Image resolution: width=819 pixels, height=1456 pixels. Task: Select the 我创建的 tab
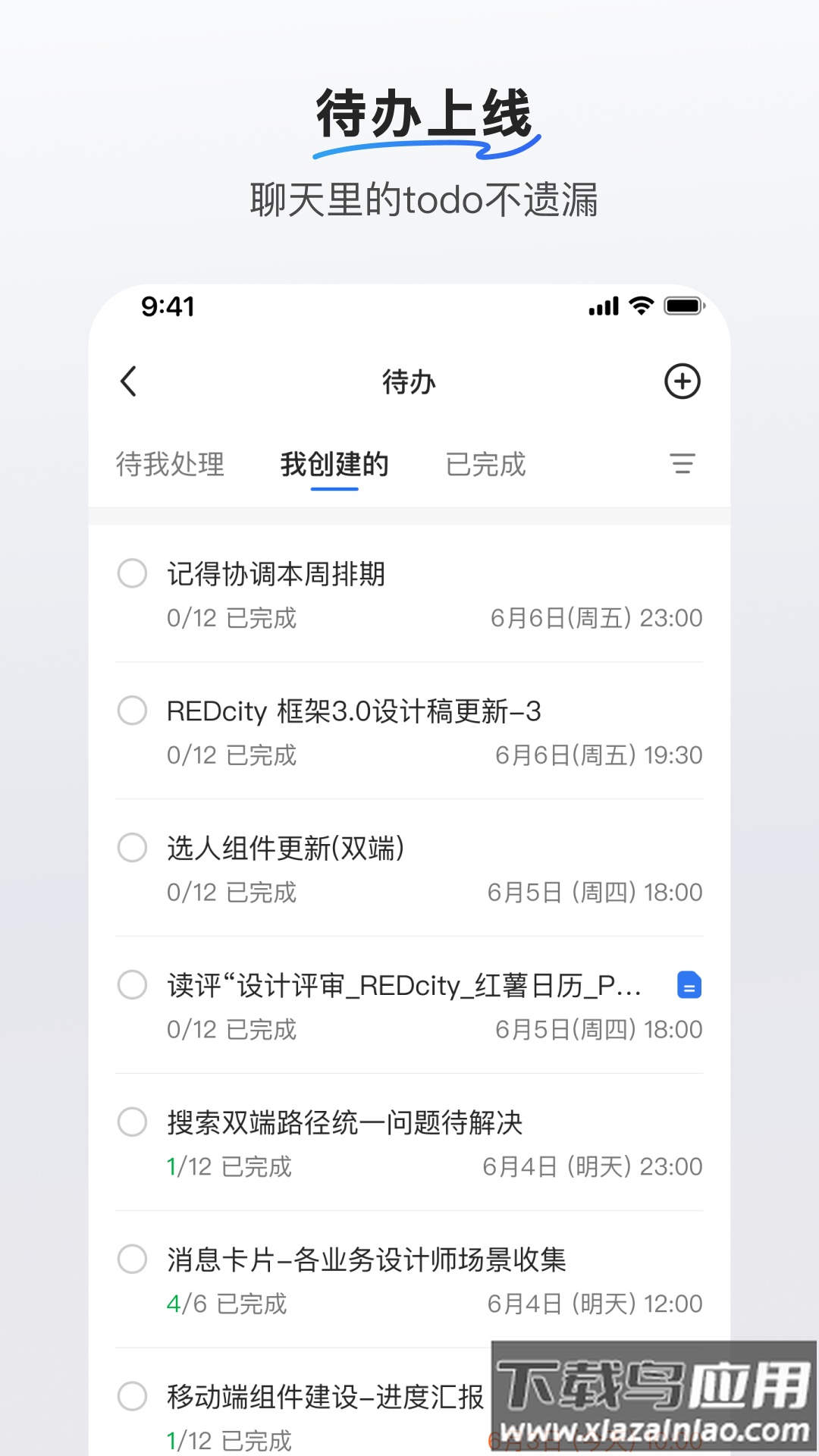click(x=333, y=465)
